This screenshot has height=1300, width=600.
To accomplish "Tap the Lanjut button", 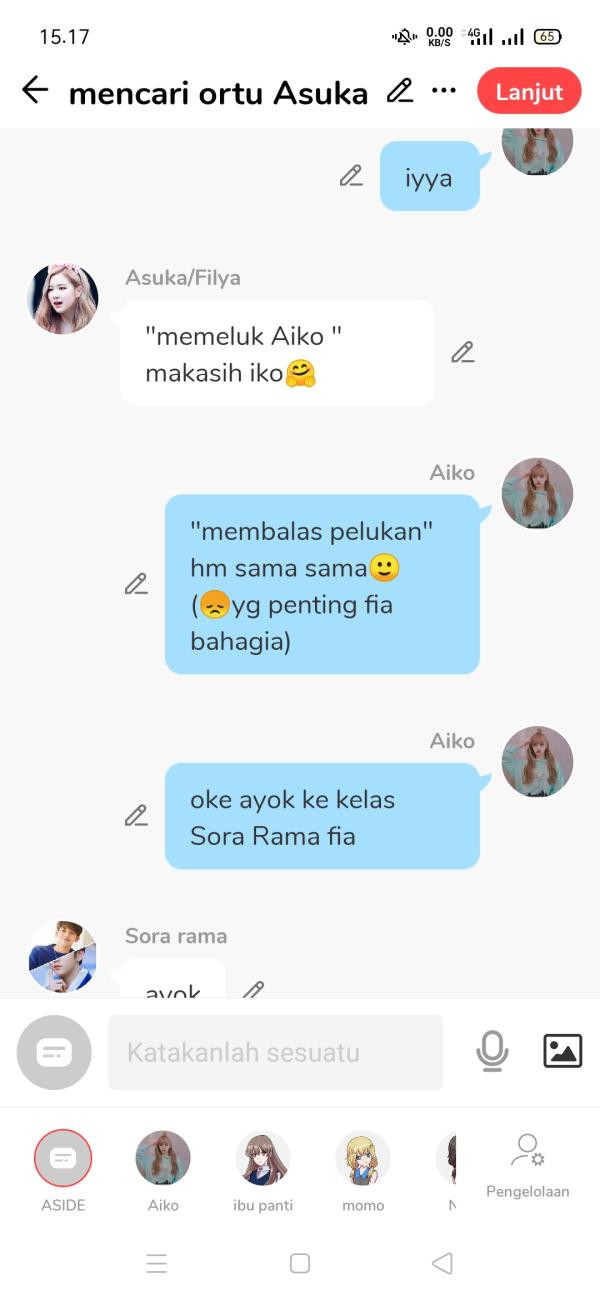I will pos(529,92).
